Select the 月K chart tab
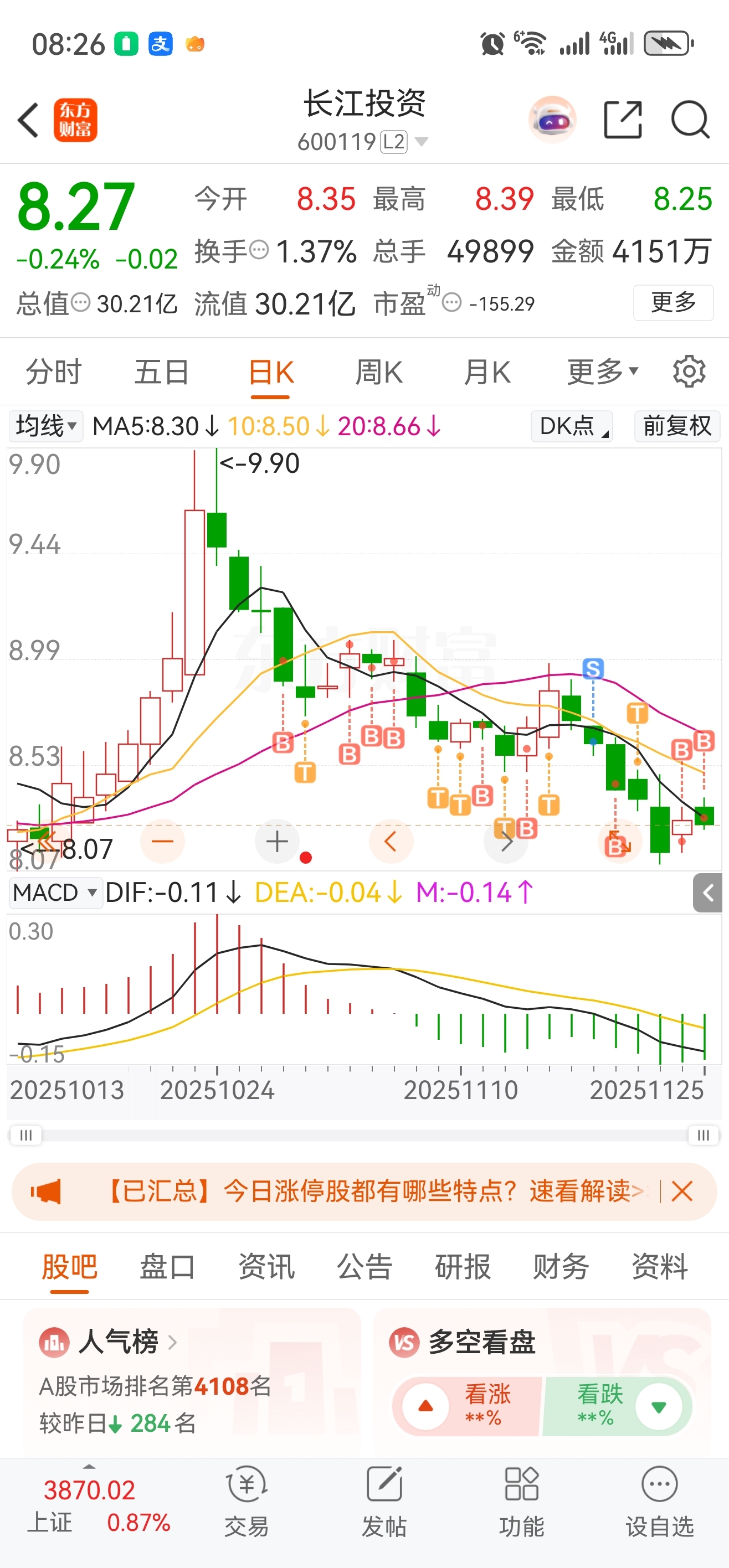729x1568 pixels. 486,372
